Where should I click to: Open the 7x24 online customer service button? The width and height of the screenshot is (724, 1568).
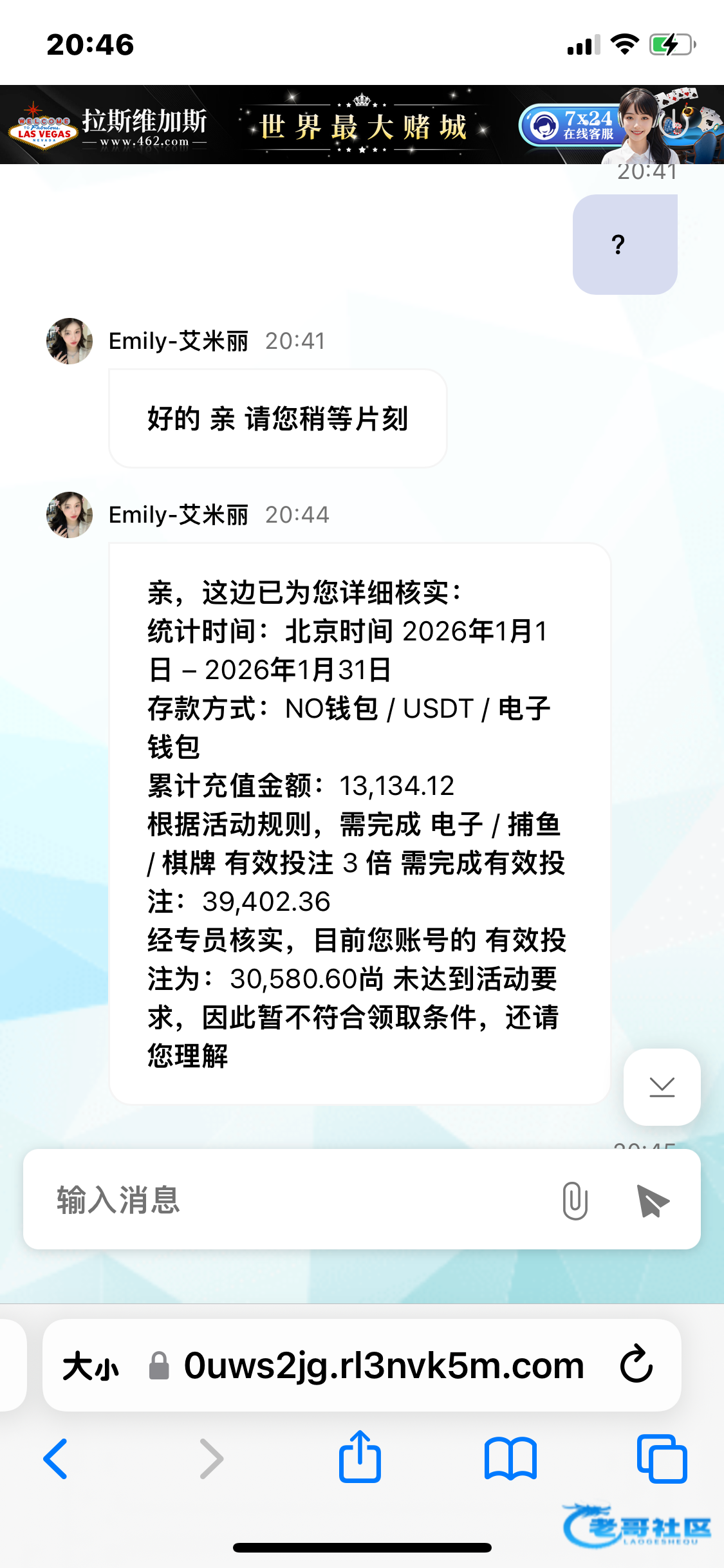click(x=570, y=125)
